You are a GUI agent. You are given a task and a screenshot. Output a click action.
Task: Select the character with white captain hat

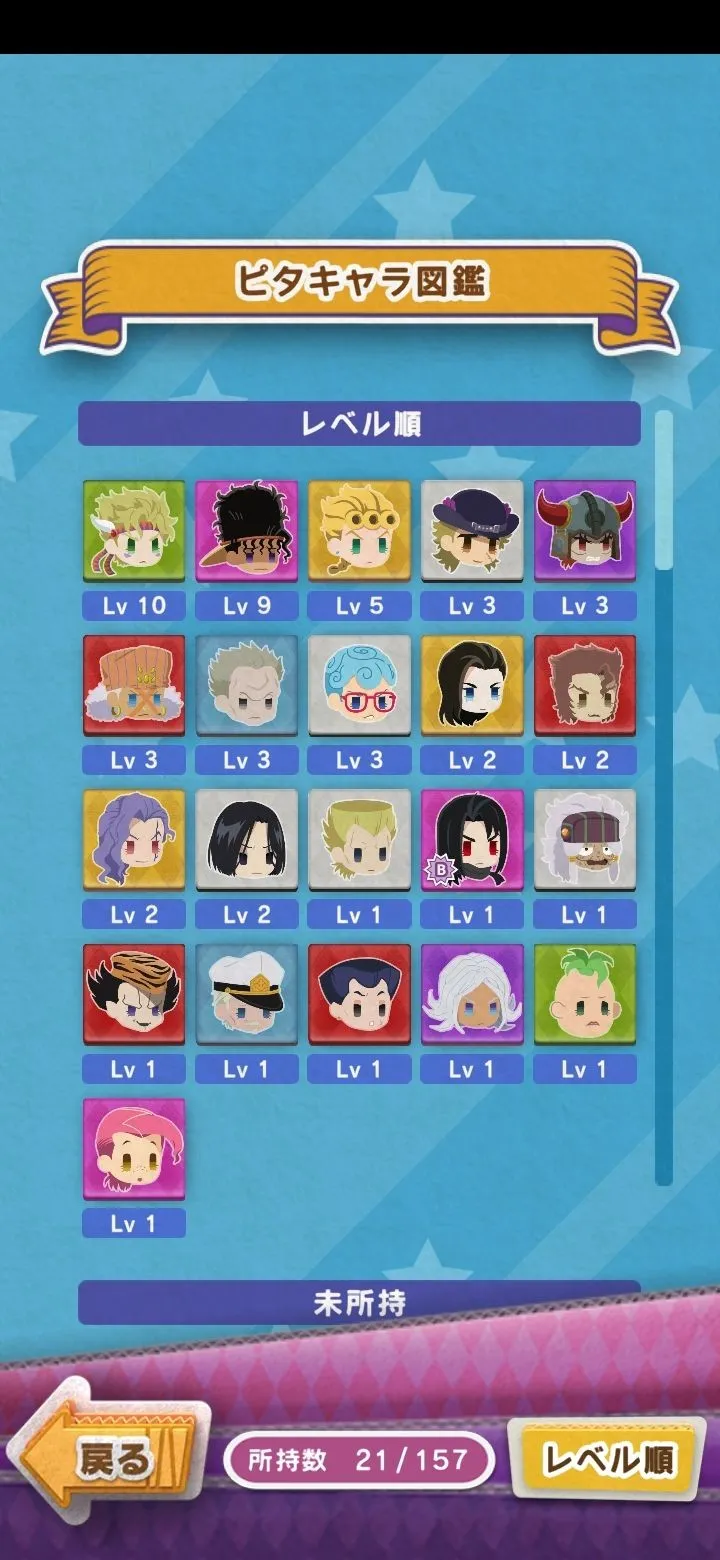pos(247,994)
